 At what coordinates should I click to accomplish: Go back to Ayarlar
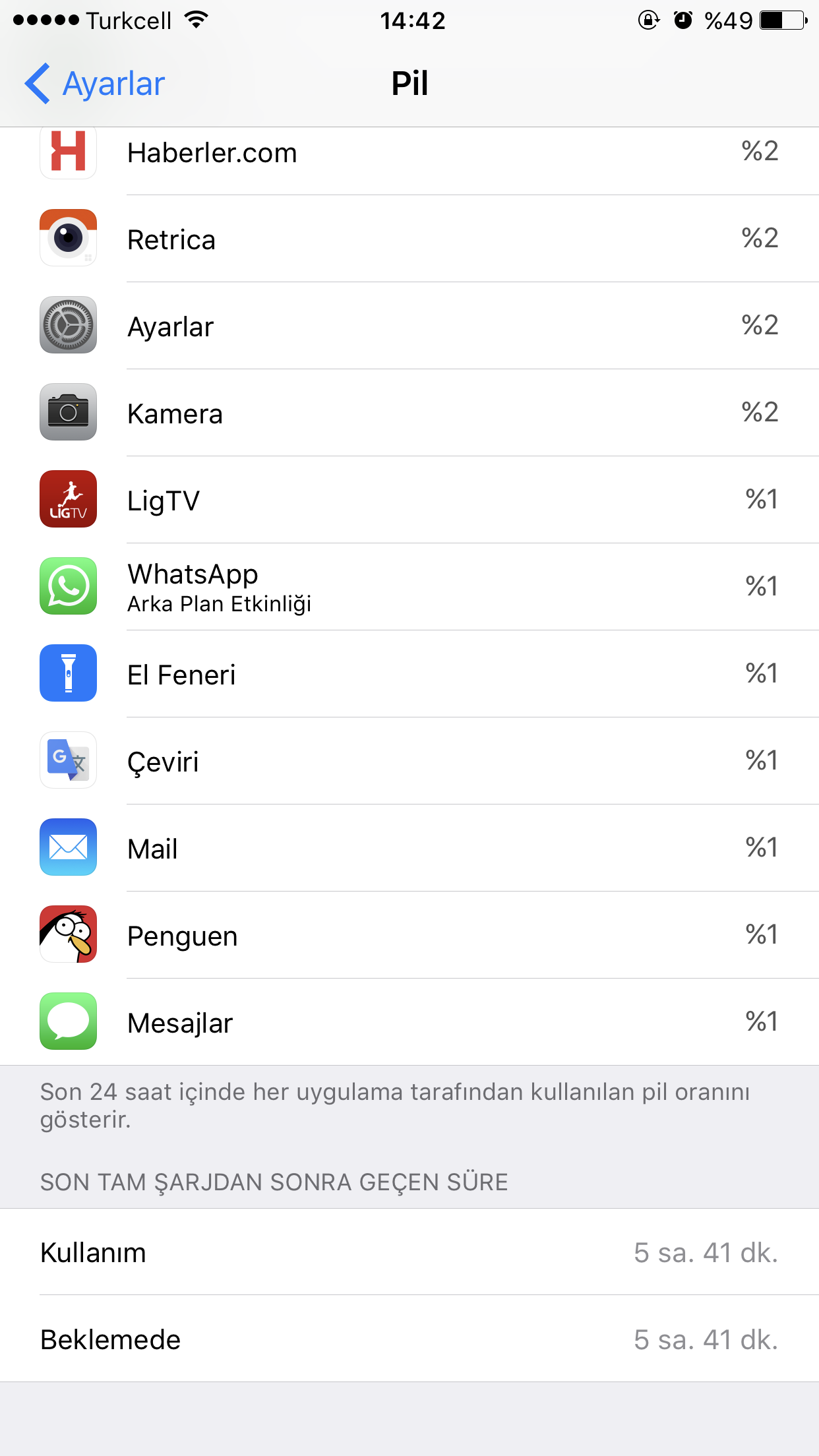click(94, 84)
